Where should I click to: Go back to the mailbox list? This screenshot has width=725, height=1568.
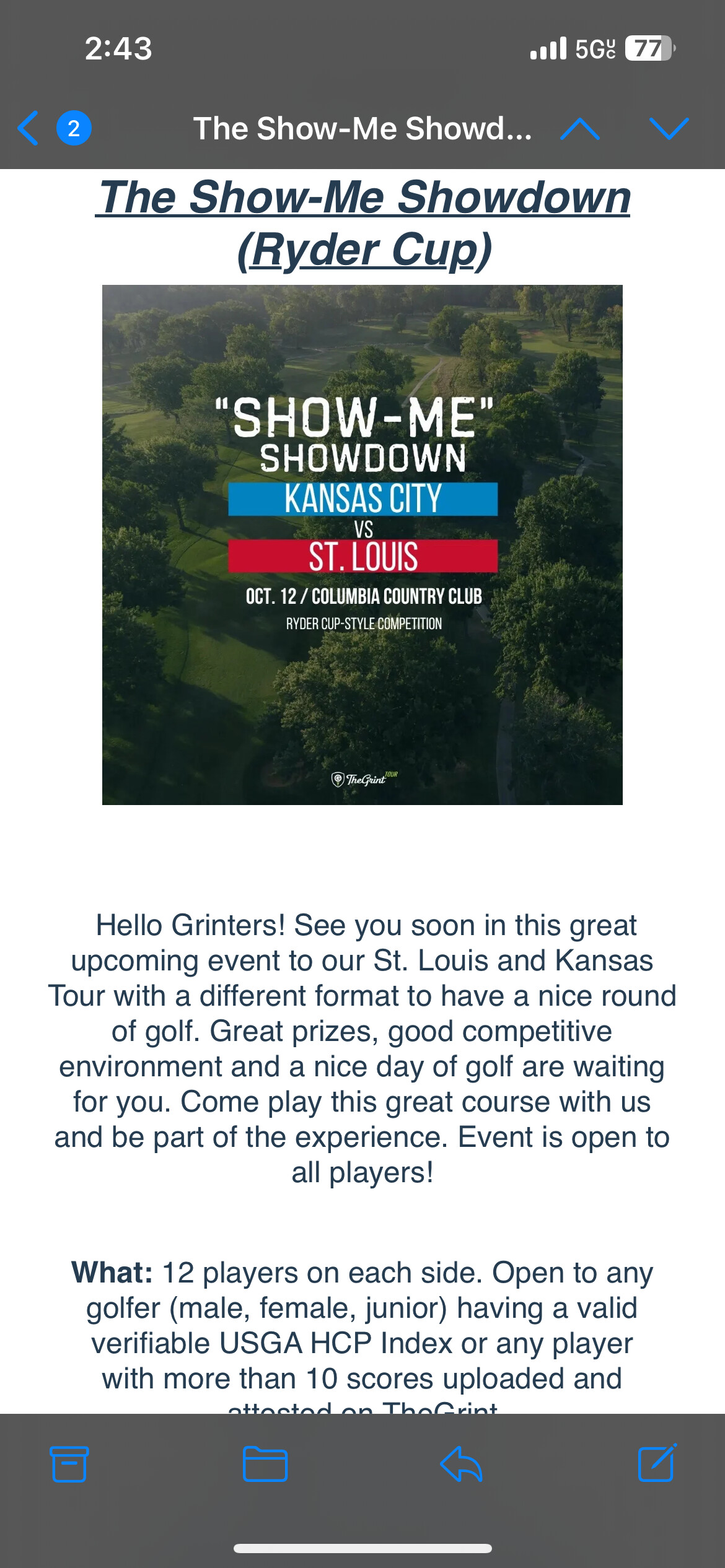29,128
